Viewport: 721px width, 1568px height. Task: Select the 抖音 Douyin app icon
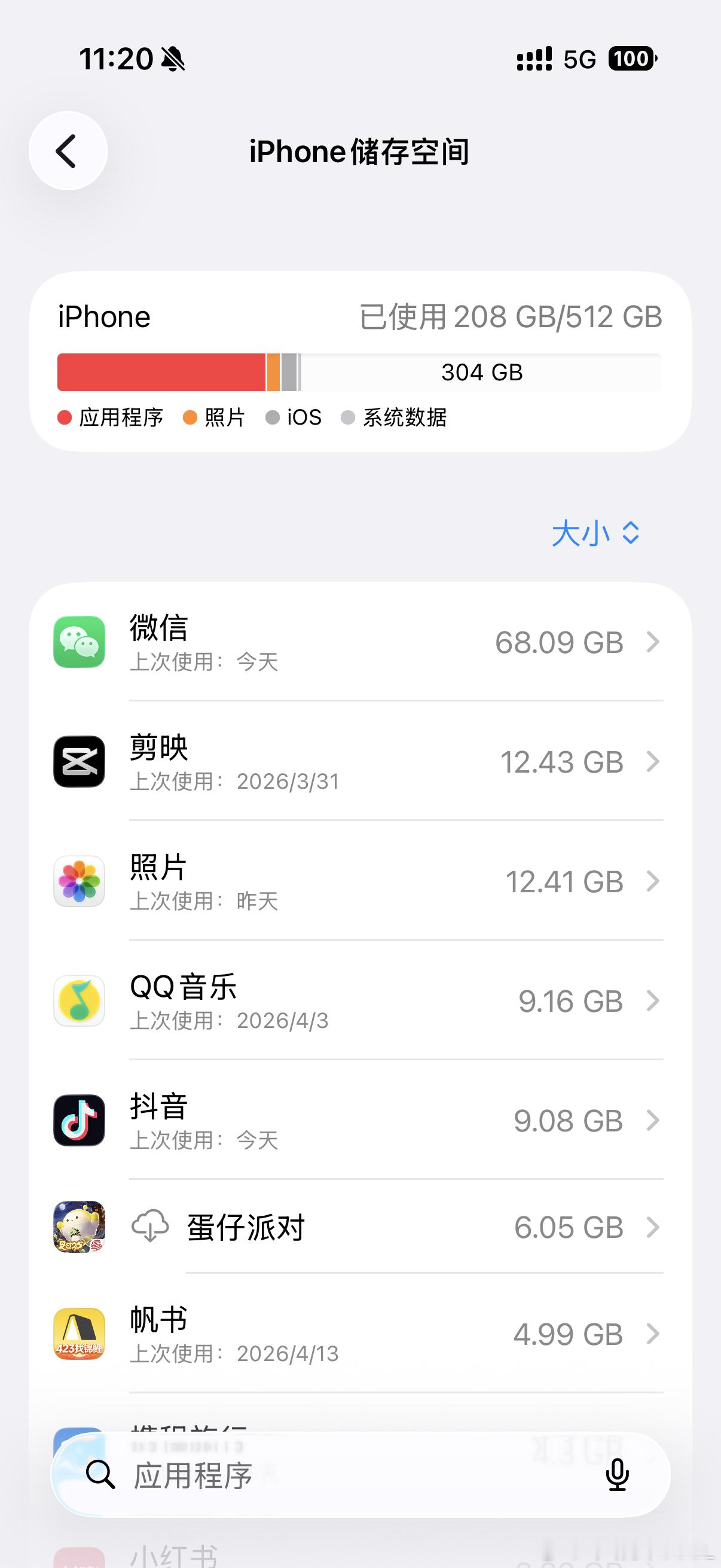(x=80, y=1121)
